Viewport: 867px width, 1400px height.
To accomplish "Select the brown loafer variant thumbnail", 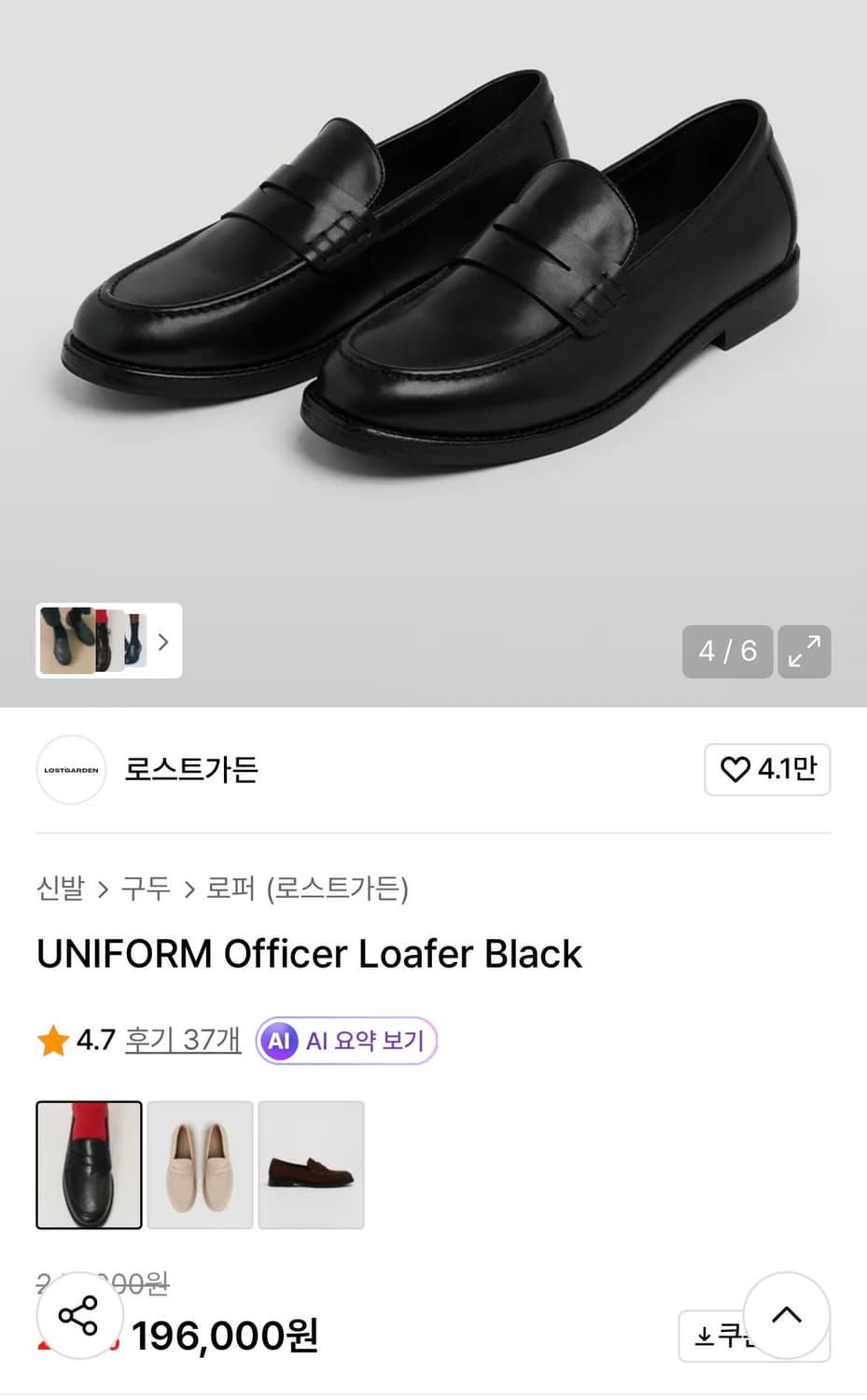I will [x=311, y=1165].
